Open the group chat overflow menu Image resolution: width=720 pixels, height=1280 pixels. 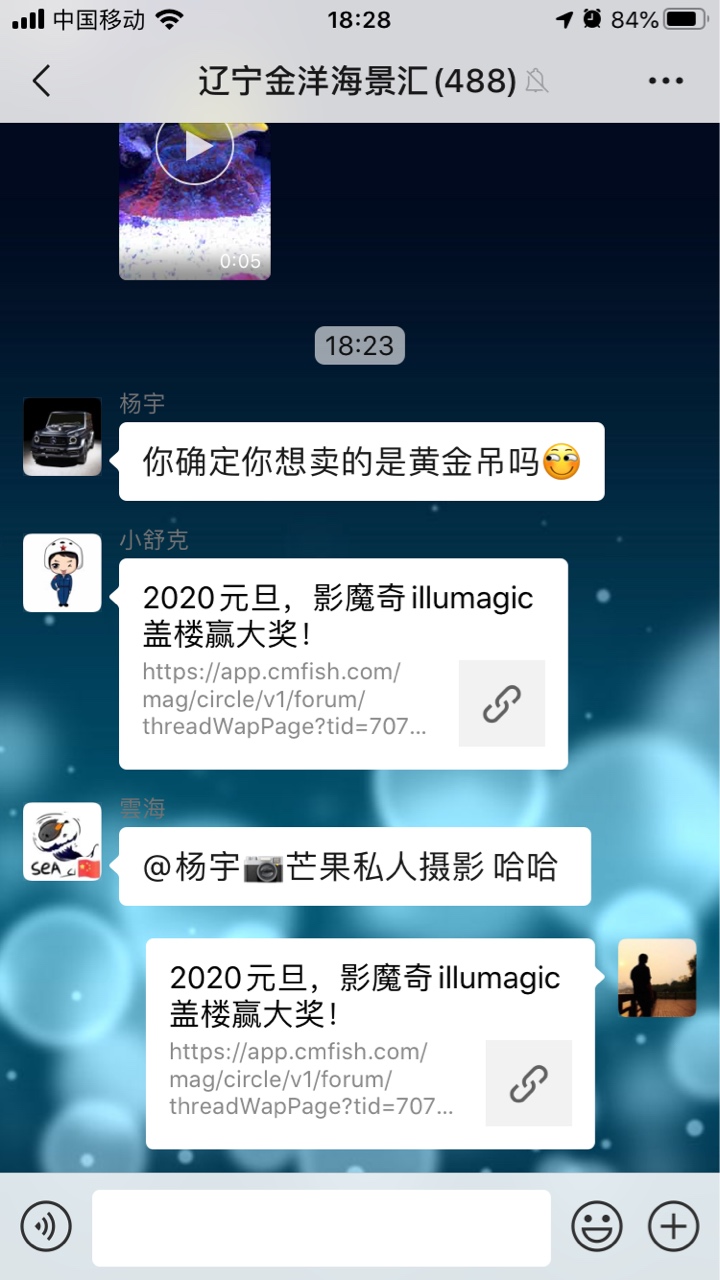click(665, 81)
